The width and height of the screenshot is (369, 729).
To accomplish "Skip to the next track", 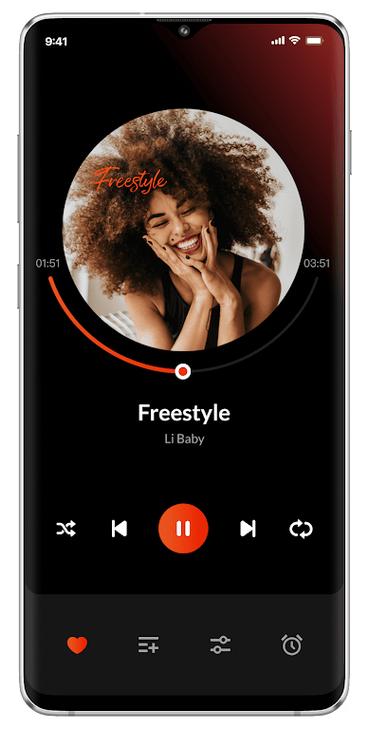I will tap(248, 529).
